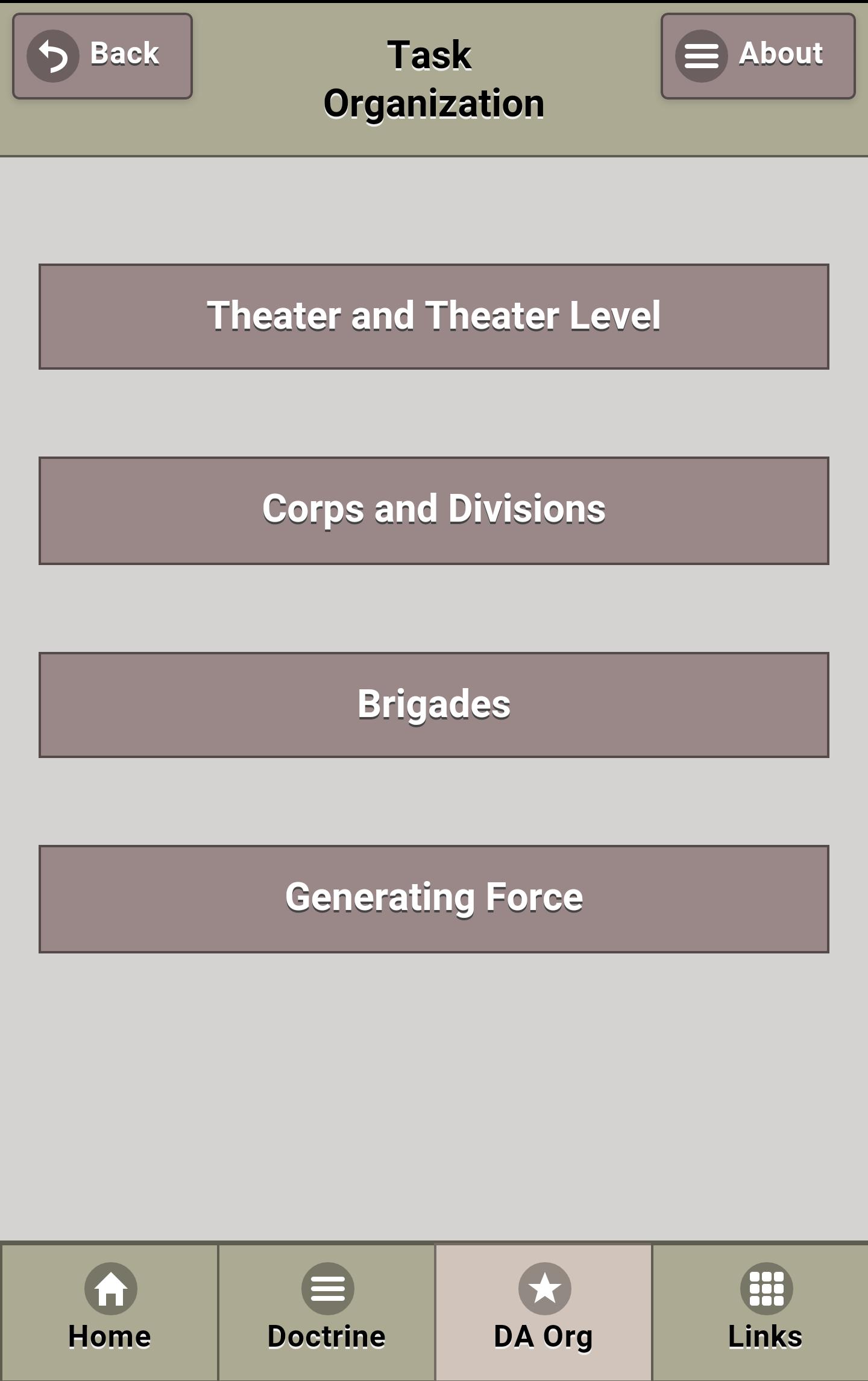Open the About screen
The image size is (868, 1381).
pyautogui.click(x=756, y=56)
